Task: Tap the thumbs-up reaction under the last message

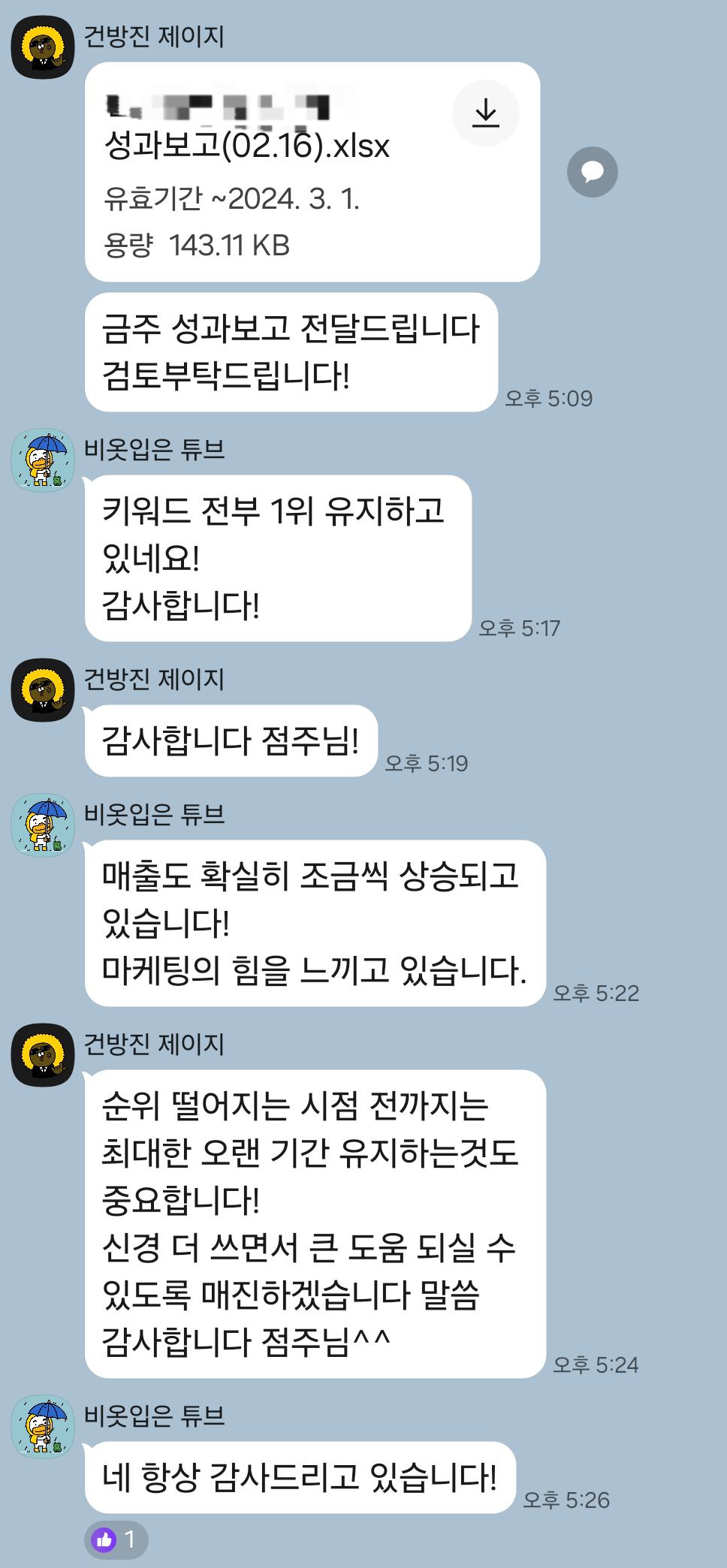Action: click(116, 1539)
